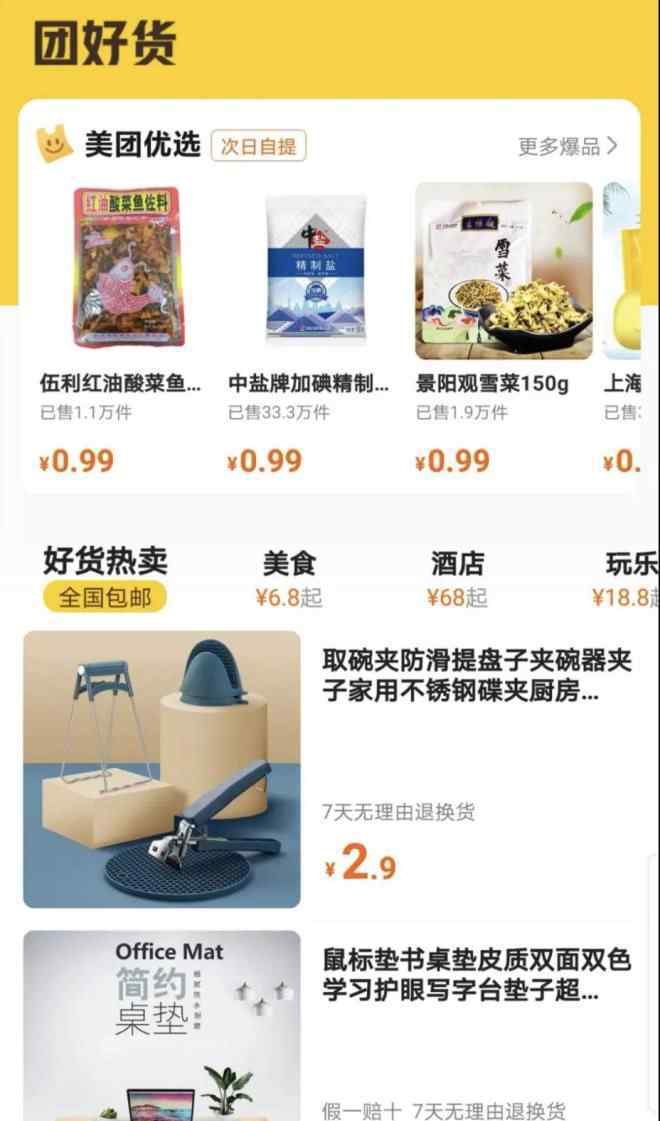Switch to the 玩乐 tab
The width and height of the screenshot is (660, 1121).
[630, 577]
